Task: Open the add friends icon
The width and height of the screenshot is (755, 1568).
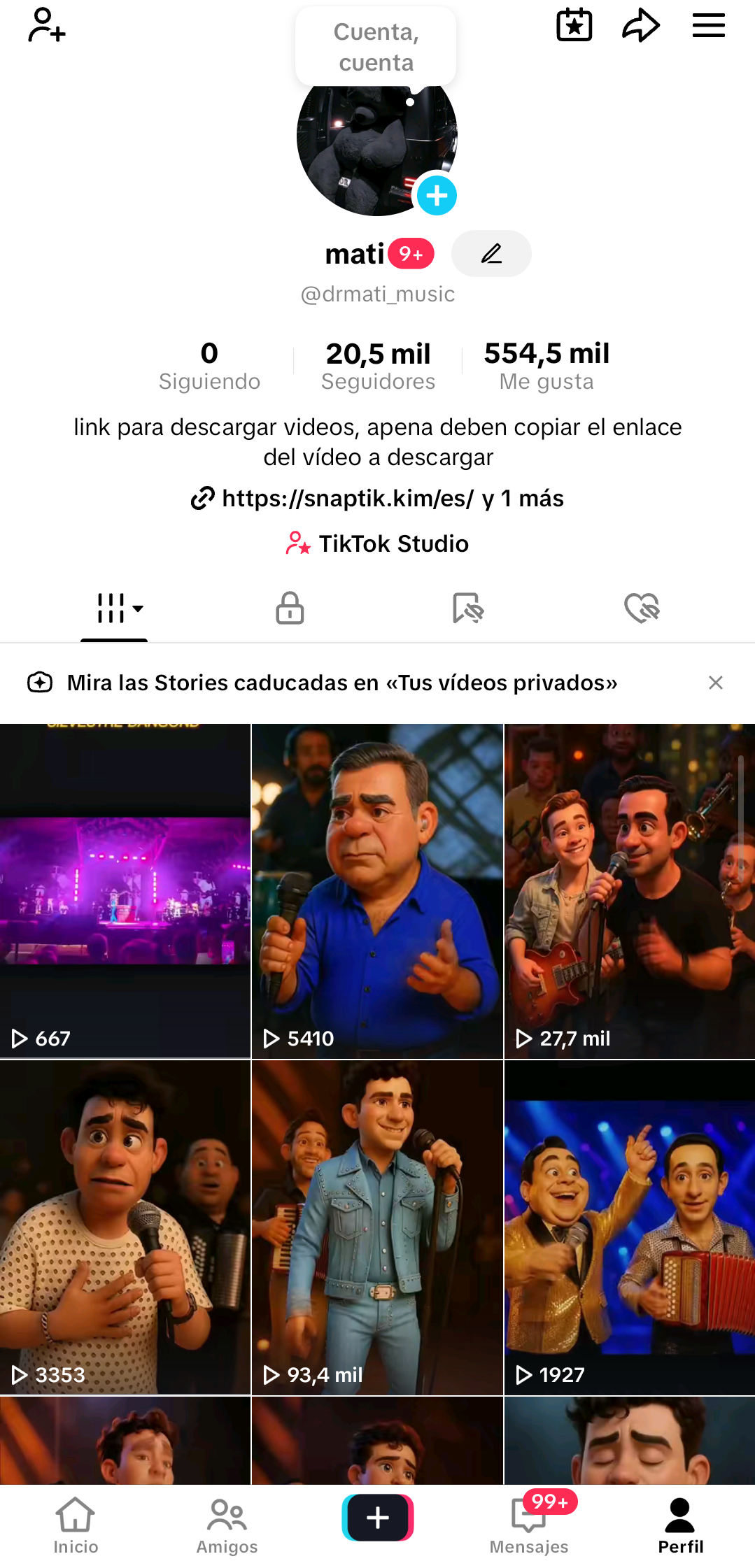Action: click(46, 25)
